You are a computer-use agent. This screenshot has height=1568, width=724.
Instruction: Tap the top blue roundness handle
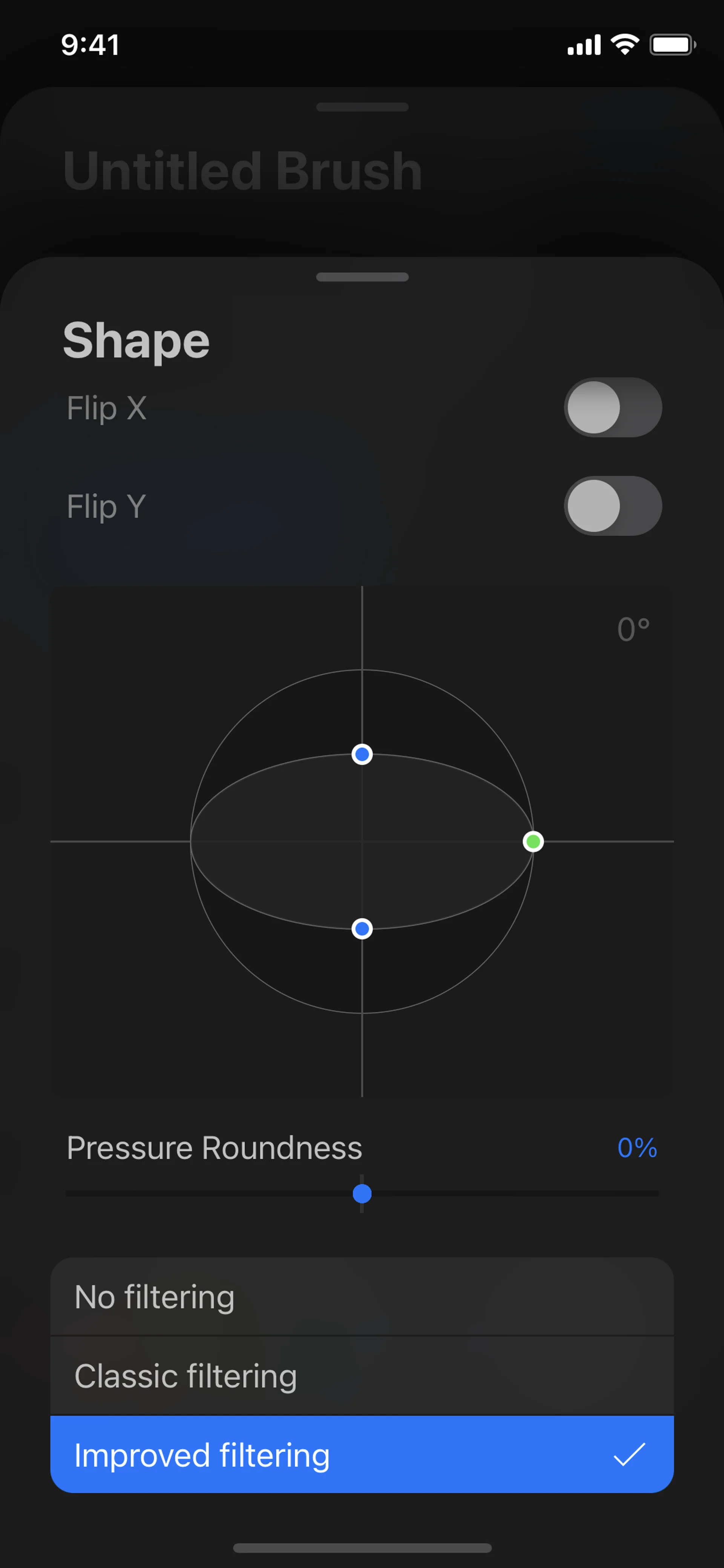pos(362,755)
